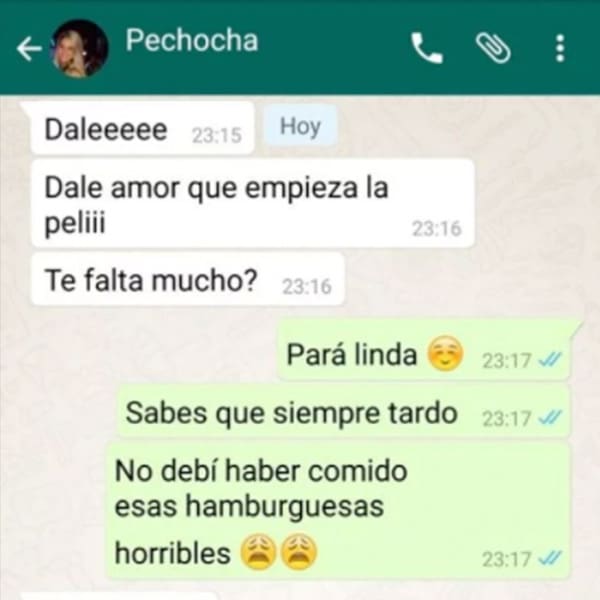Go back from Pechocha chat
The width and height of the screenshot is (600, 600).
pos(28,48)
